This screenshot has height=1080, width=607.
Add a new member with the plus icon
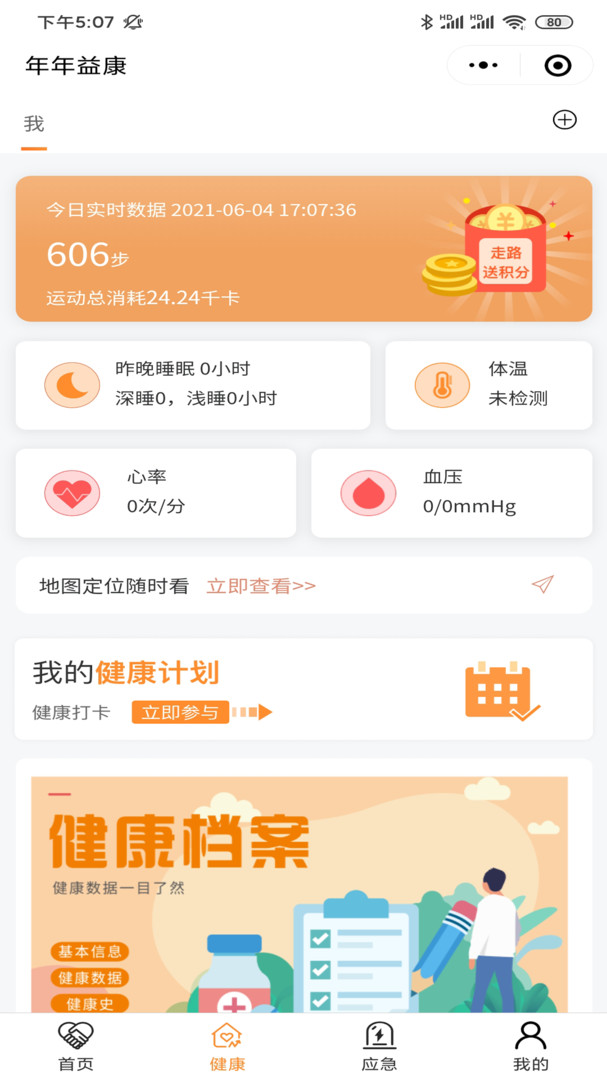(x=565, y=120)
